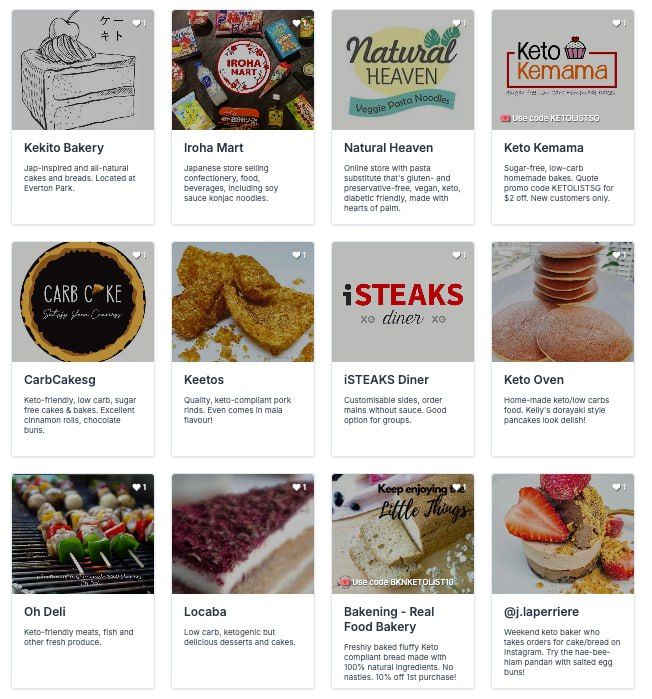The width and height of the screenshot is (652, 699).
Task: Open the Kekito Bakery card
Action: pos(63,148)
